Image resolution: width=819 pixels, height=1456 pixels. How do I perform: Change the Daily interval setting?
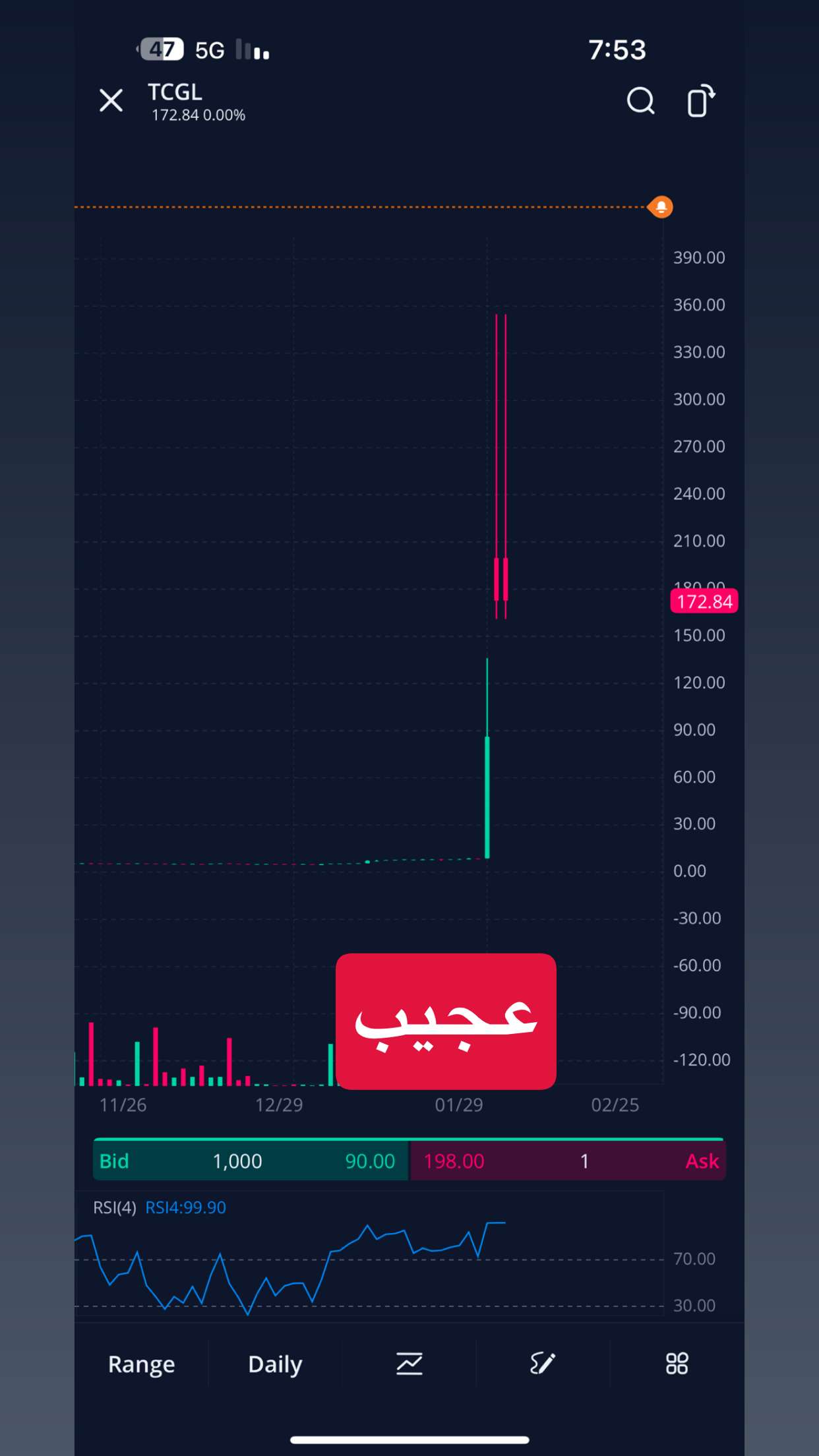275,1364
